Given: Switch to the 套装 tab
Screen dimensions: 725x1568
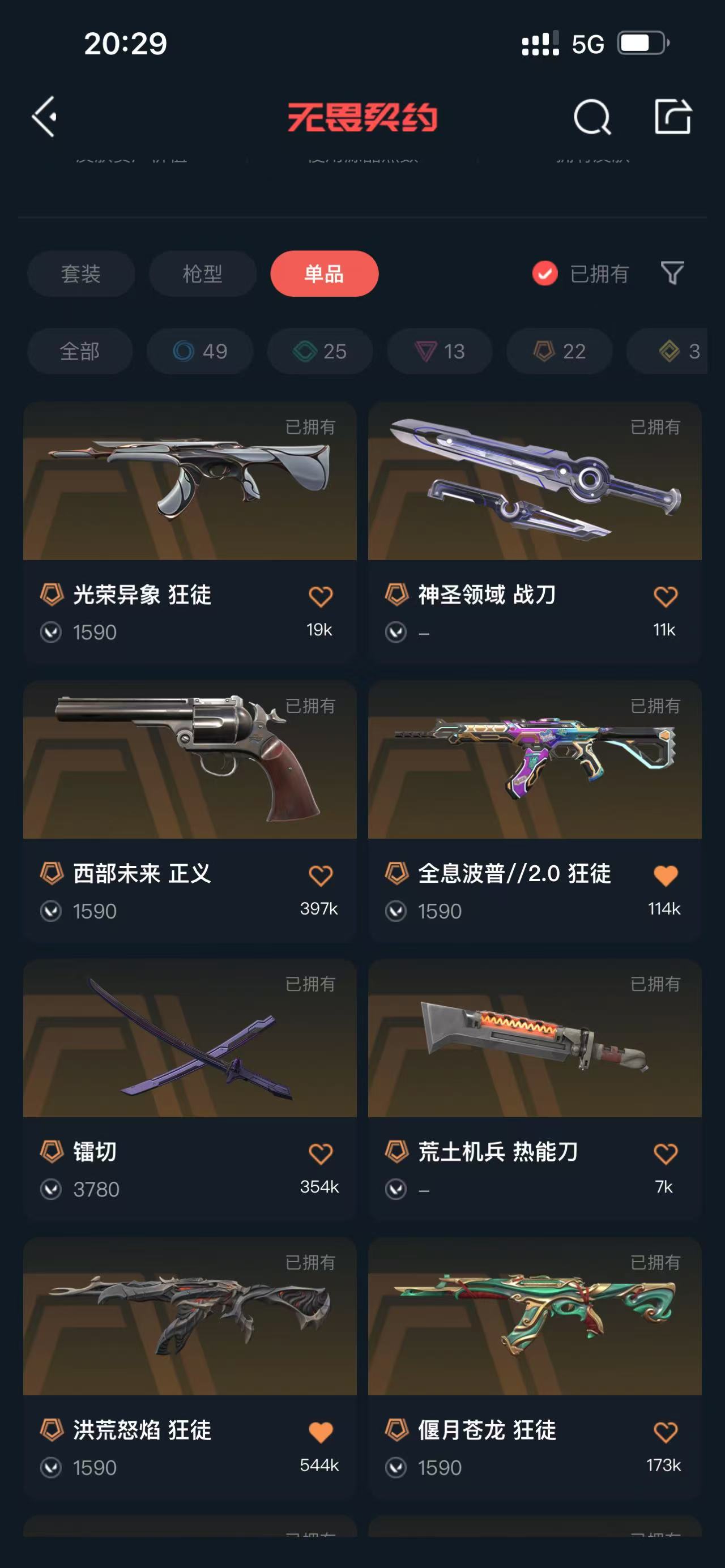Looking at the screenshot, I should point(80,274).
